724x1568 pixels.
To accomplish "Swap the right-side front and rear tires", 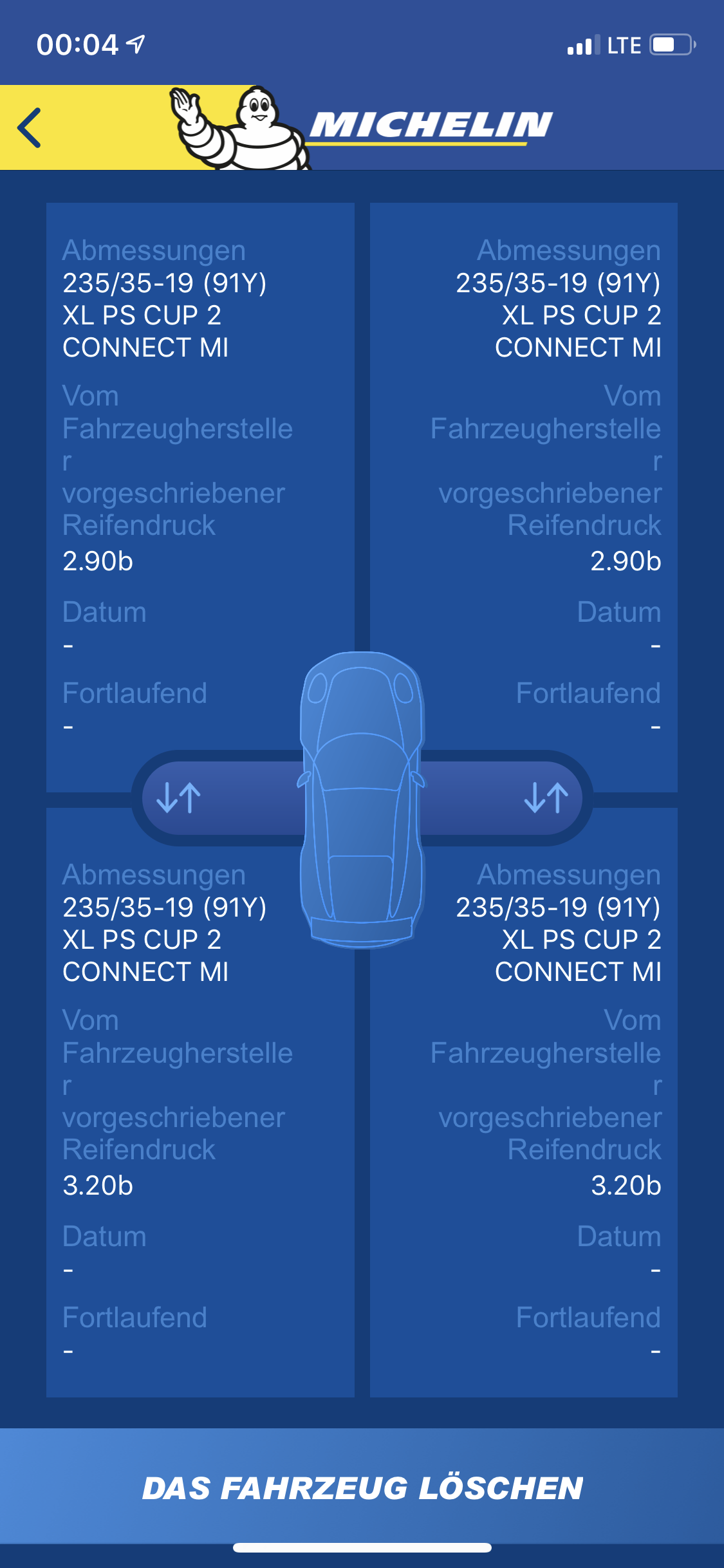I will (x=546, y=798).
